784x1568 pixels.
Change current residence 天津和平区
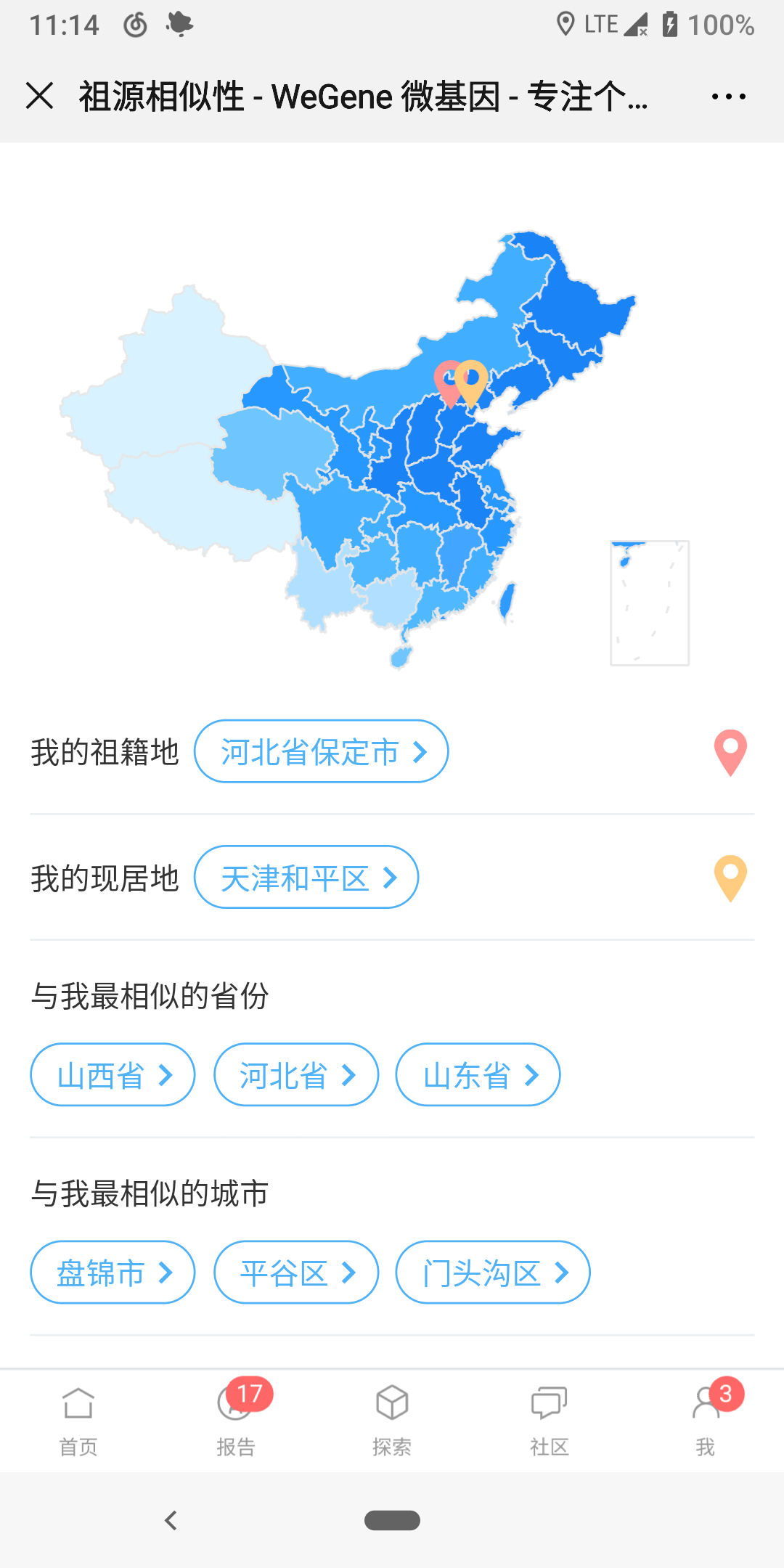coord(306,877)
